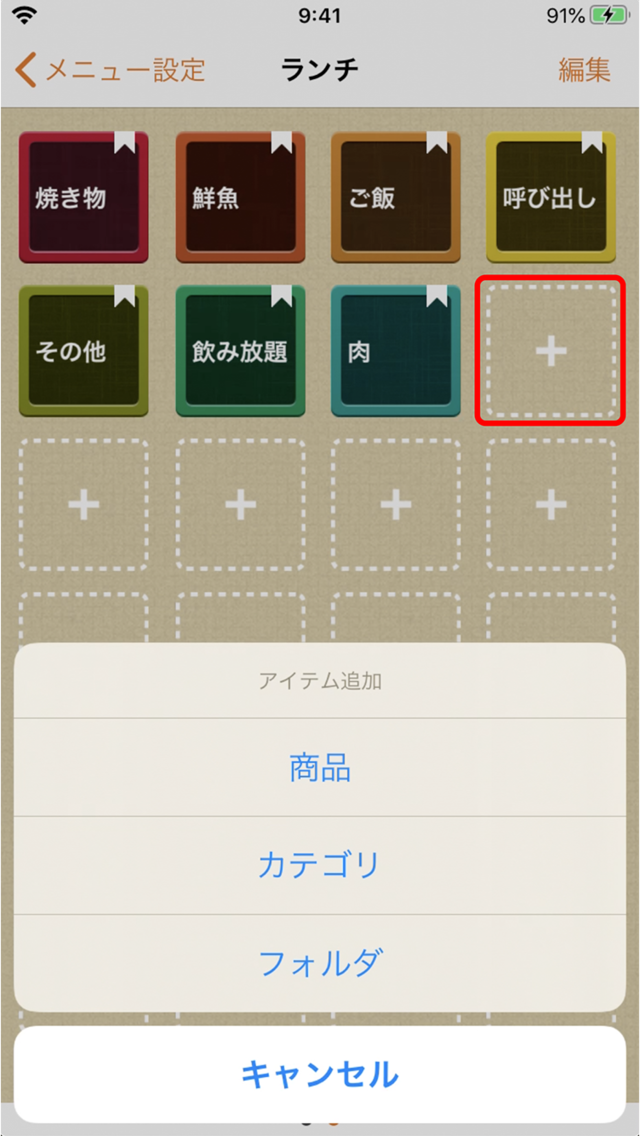Open the 焼き物 category tile
Image resolution: width=640 pixels, height=1136 pixels.
click(83, 197)
